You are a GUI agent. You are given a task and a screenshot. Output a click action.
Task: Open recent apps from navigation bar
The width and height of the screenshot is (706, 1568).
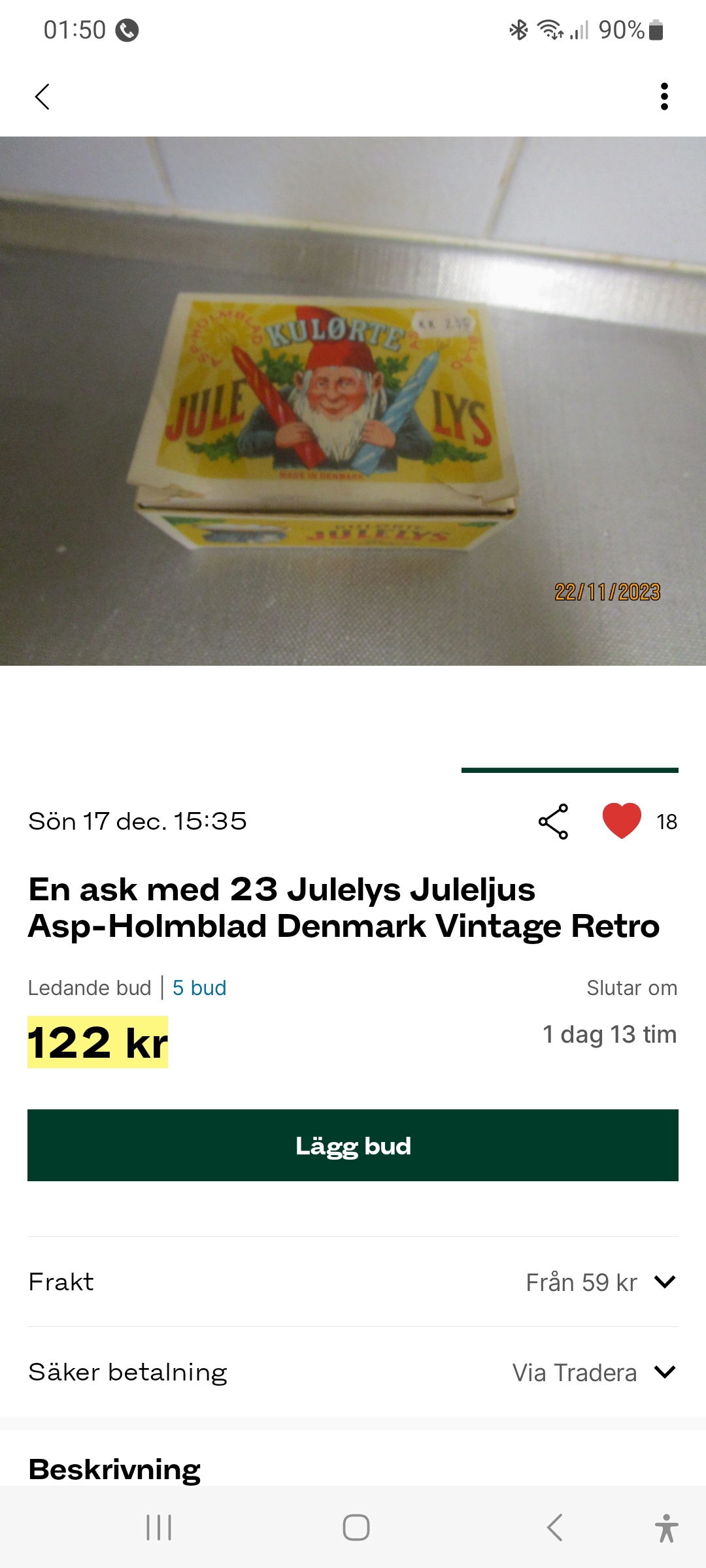tap(159, 1527)
